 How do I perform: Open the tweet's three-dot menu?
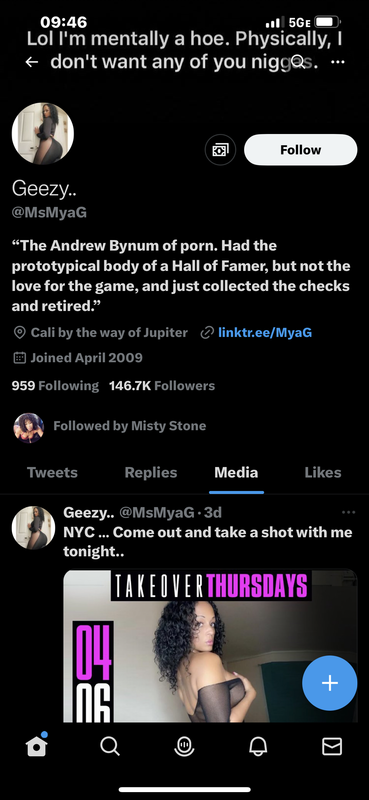click(x=349, y=512)
